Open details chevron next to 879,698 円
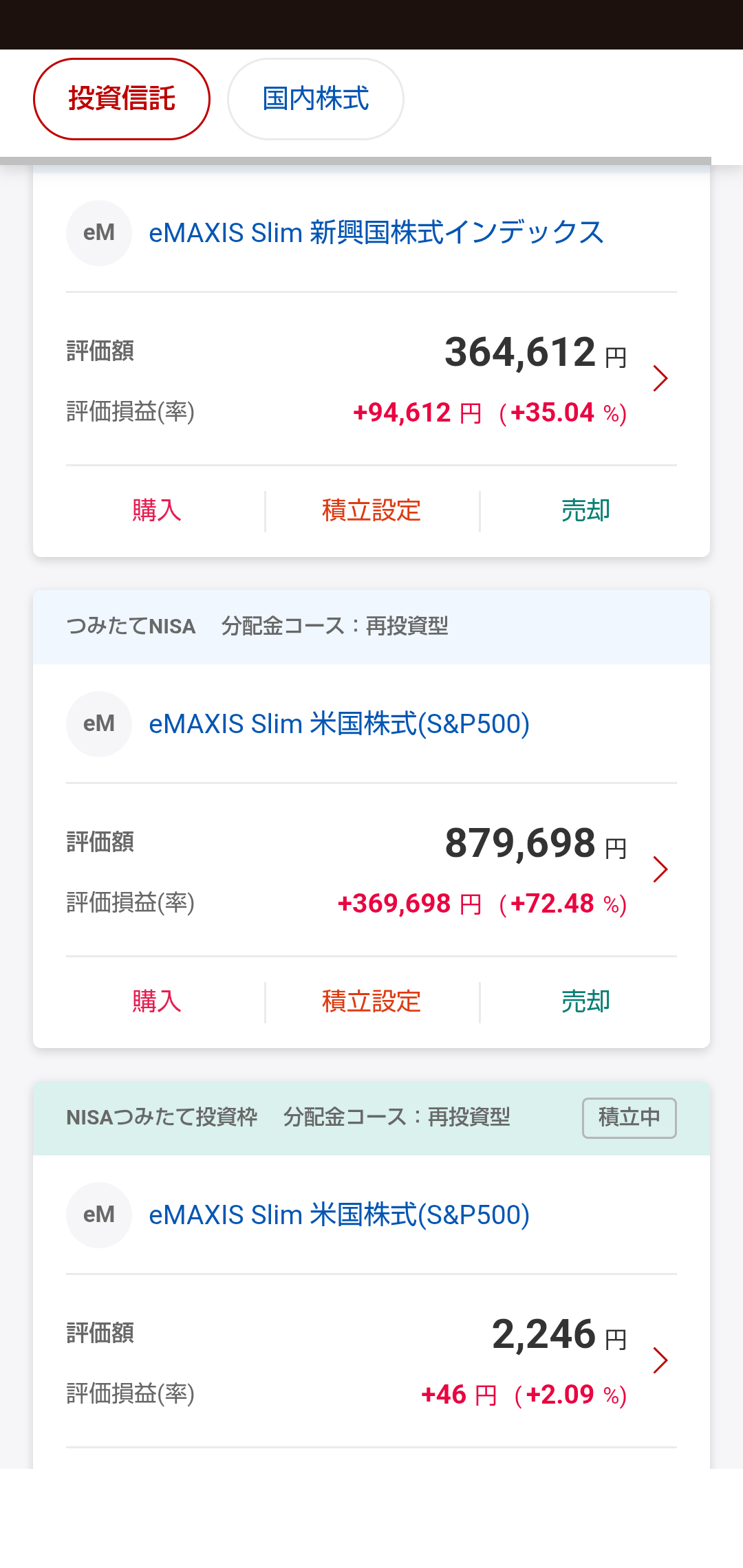Viewport: 743px width, 1568px height. tap(660, 869)
